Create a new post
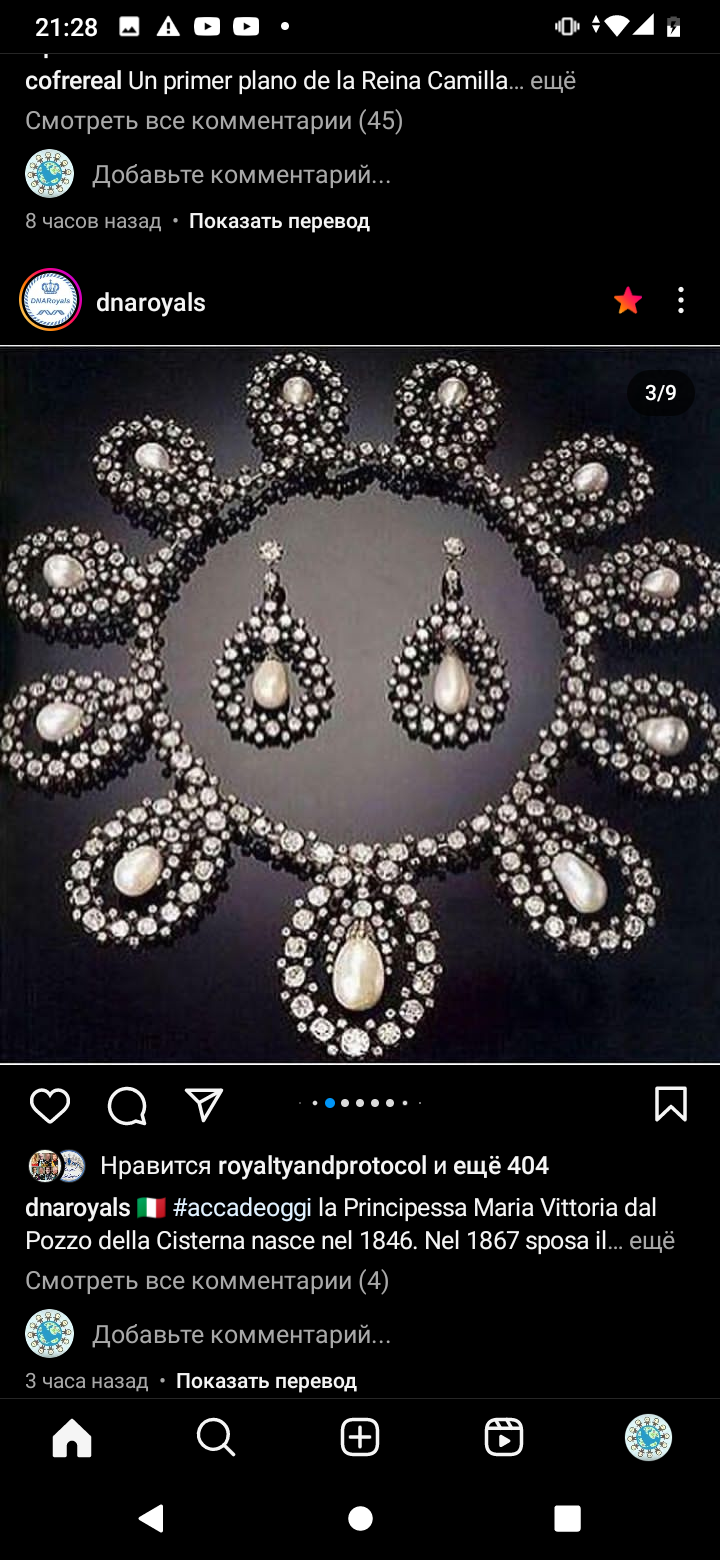 (x=360, y=1439)
